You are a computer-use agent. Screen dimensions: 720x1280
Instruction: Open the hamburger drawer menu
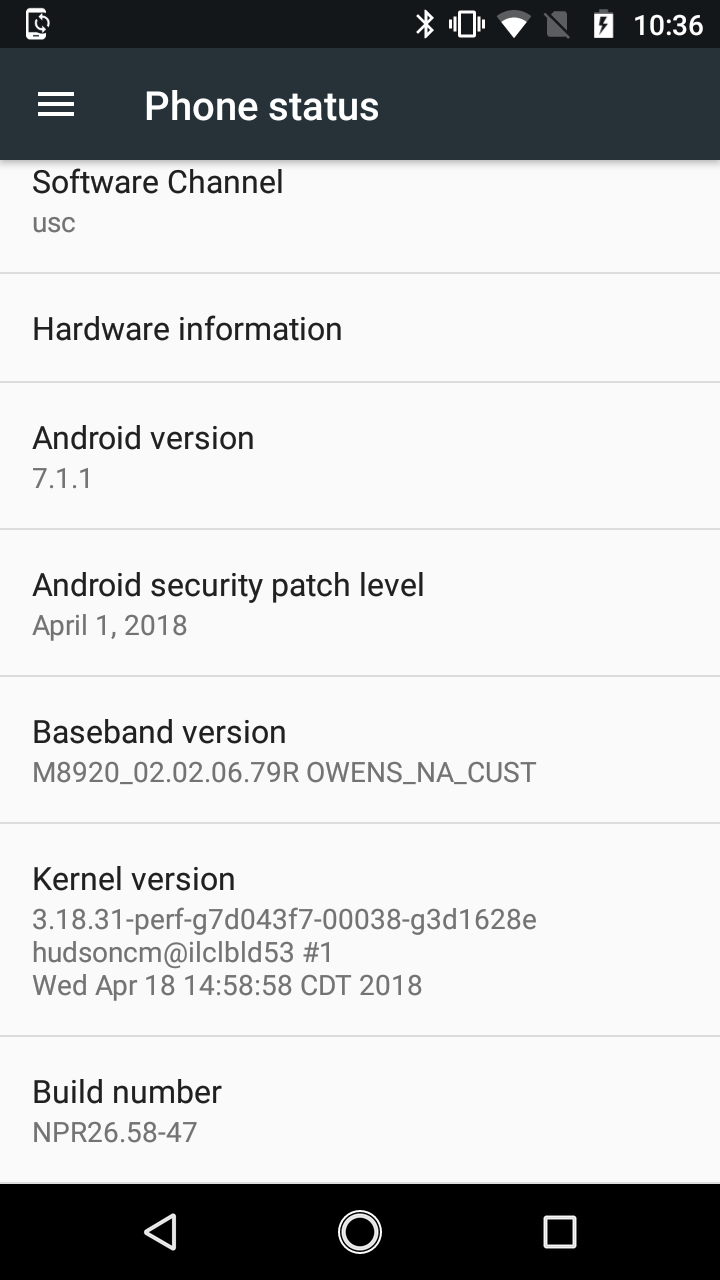pos(56,105)
